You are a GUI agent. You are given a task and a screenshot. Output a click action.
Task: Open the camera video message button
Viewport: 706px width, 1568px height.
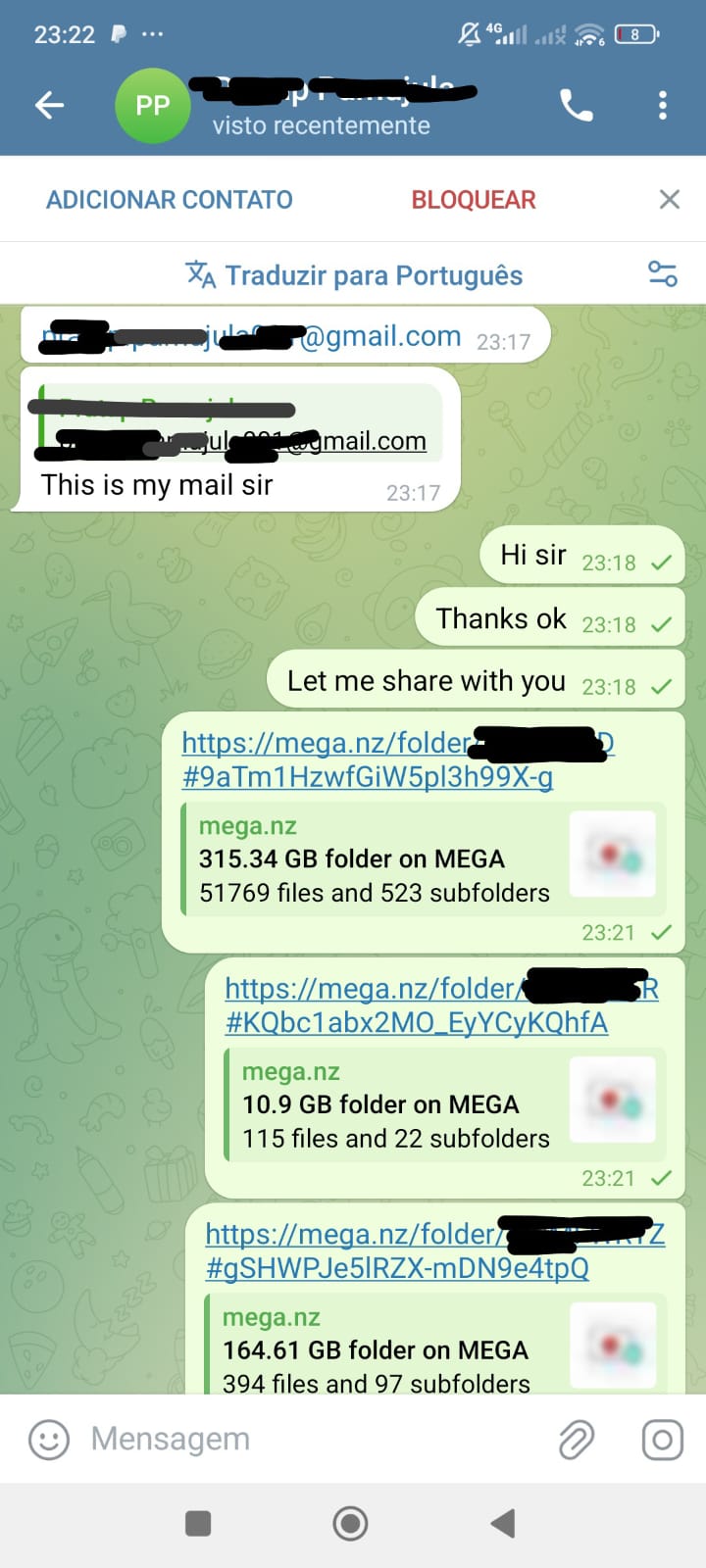click(663, 1440)
